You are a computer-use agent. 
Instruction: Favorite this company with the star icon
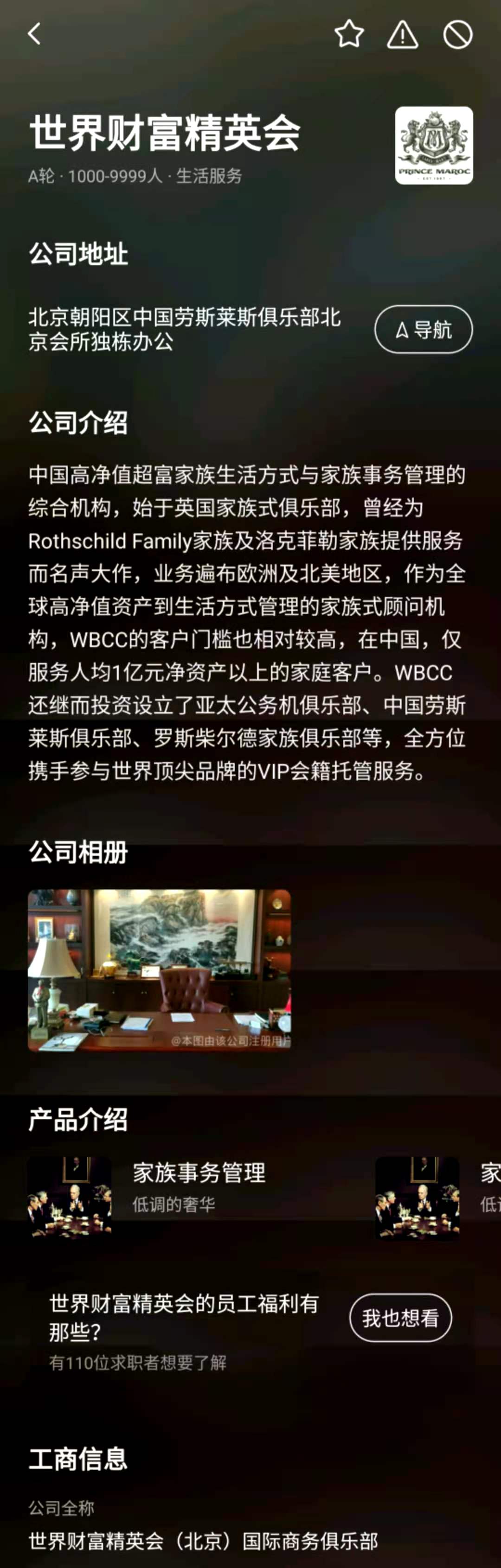(349, 34)
